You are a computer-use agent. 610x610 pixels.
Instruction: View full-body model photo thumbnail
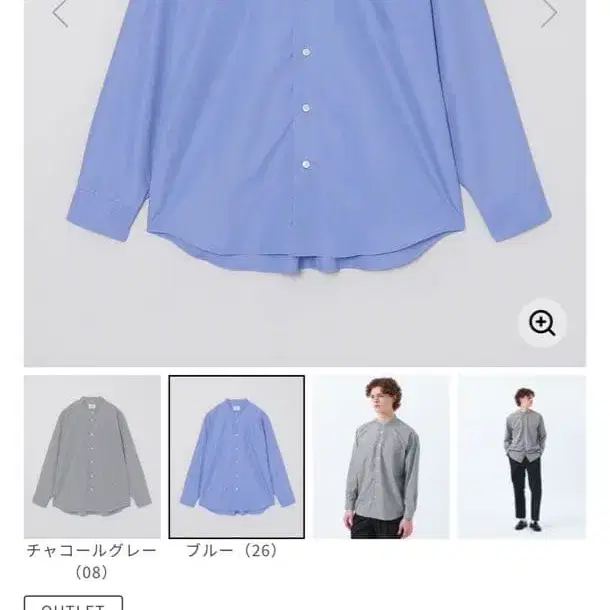click(x=522, y=457)
